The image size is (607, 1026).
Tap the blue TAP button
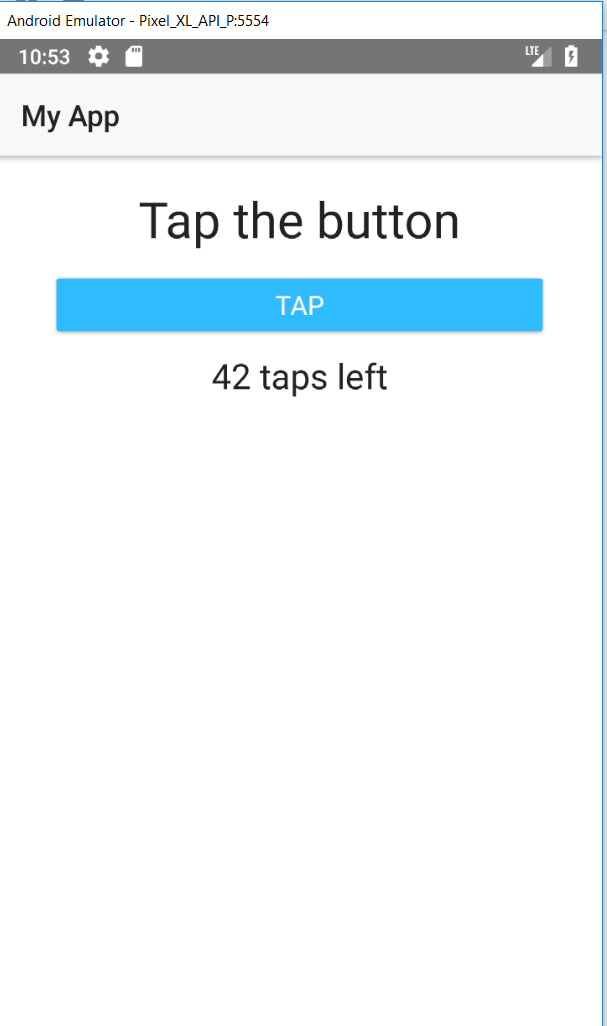point(299,305)
